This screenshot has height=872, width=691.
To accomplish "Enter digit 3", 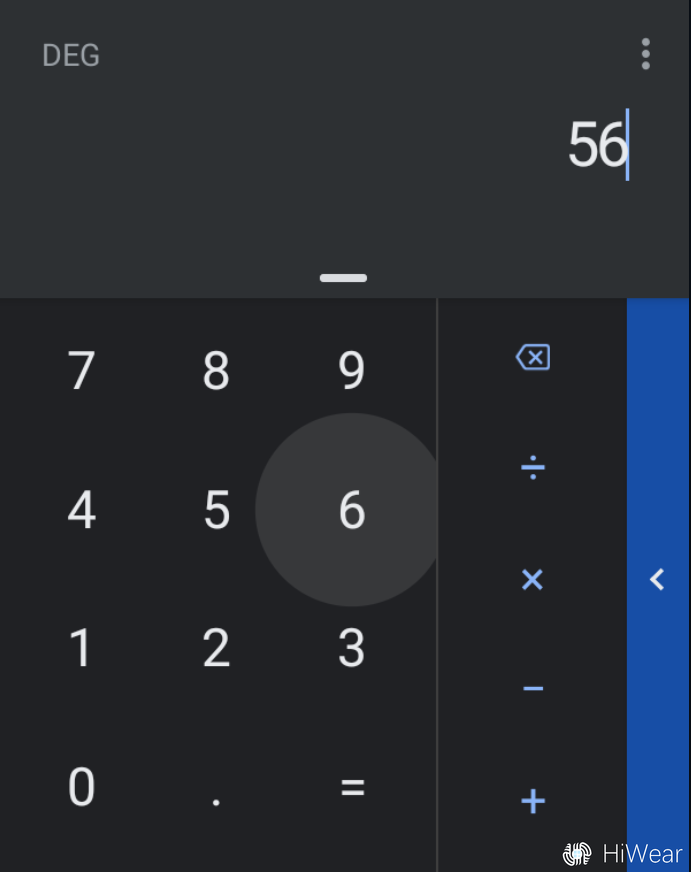I will (x=351, y=648).
